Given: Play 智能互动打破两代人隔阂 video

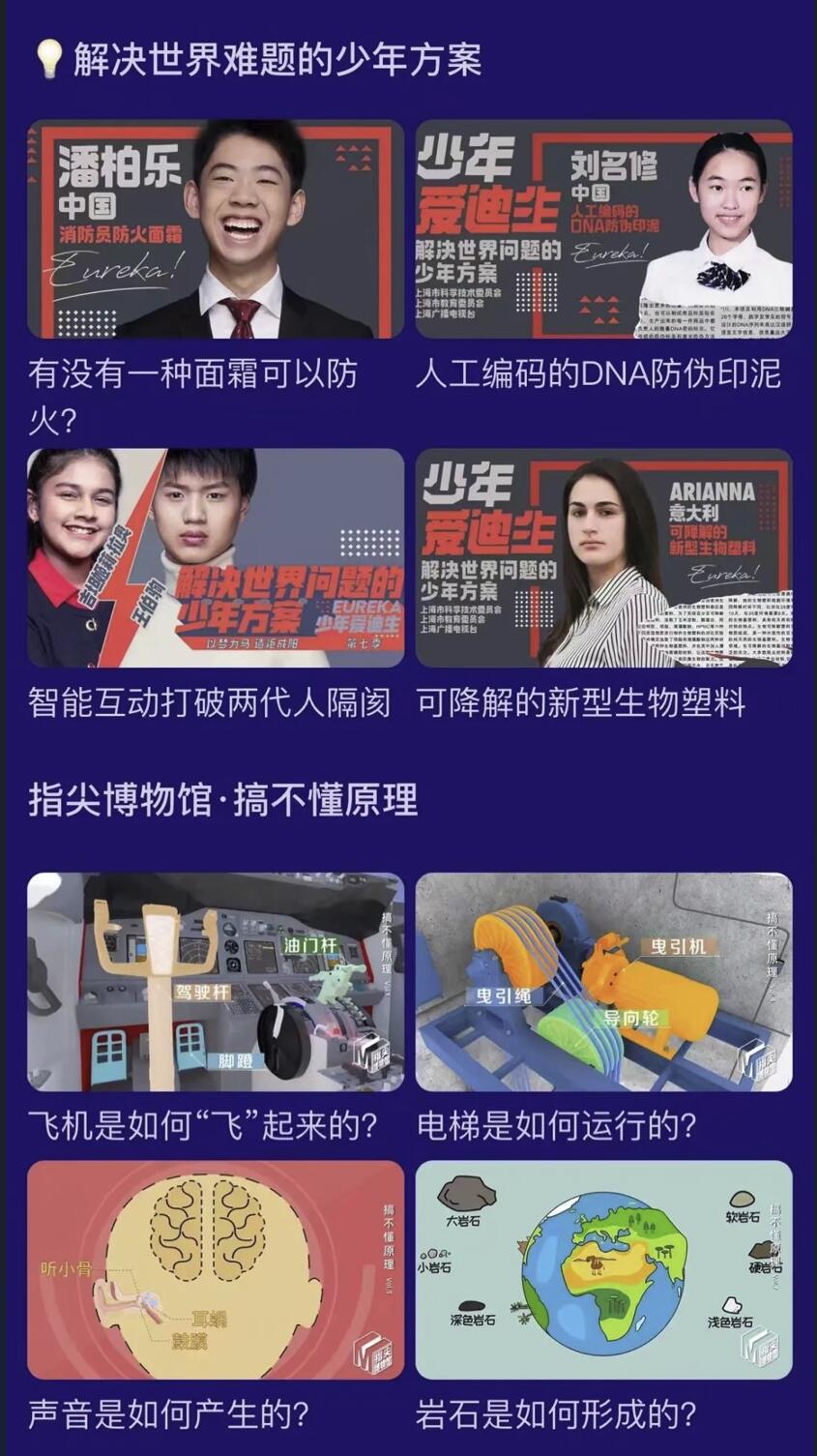Looking at the screenshot, I should coord(216,557).
